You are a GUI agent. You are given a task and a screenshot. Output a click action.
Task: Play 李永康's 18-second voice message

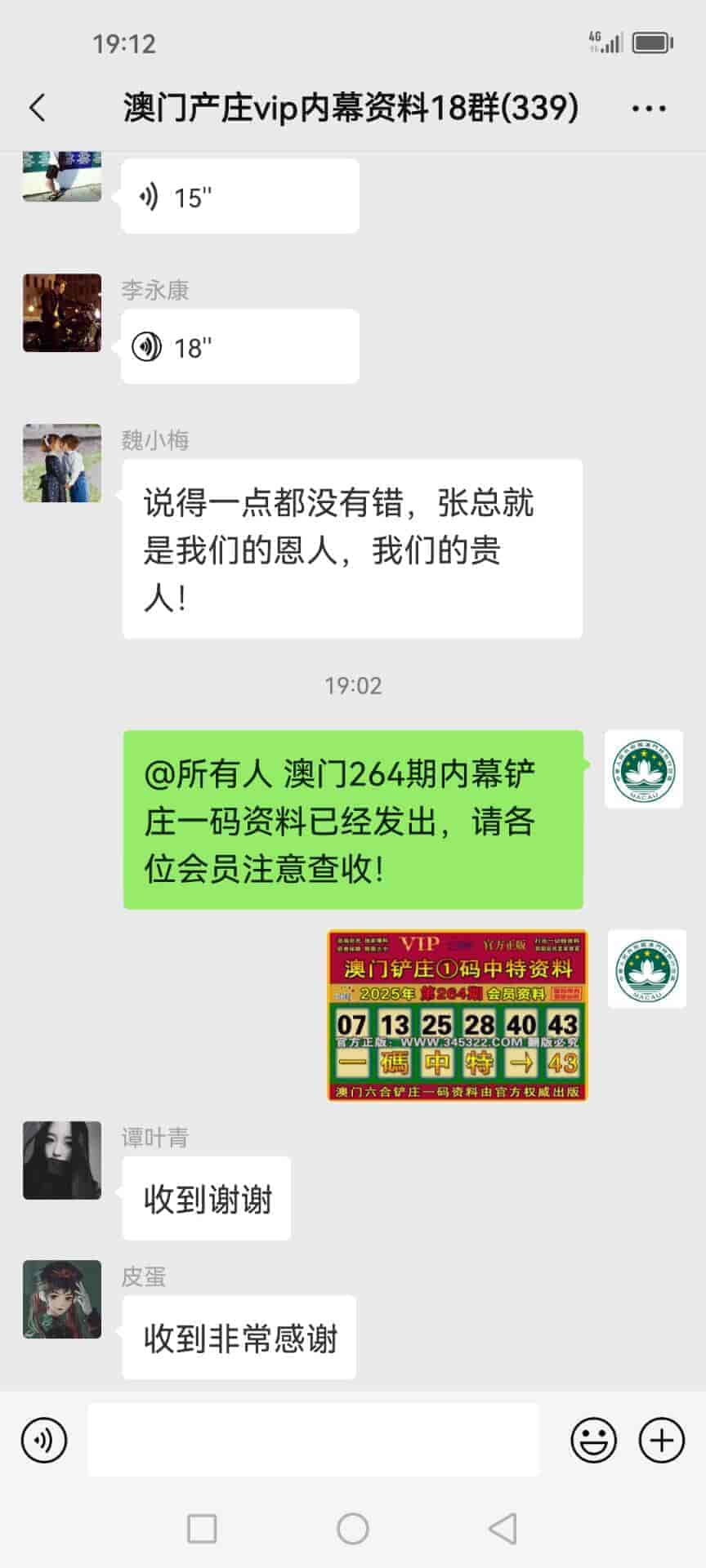[239, 347]
